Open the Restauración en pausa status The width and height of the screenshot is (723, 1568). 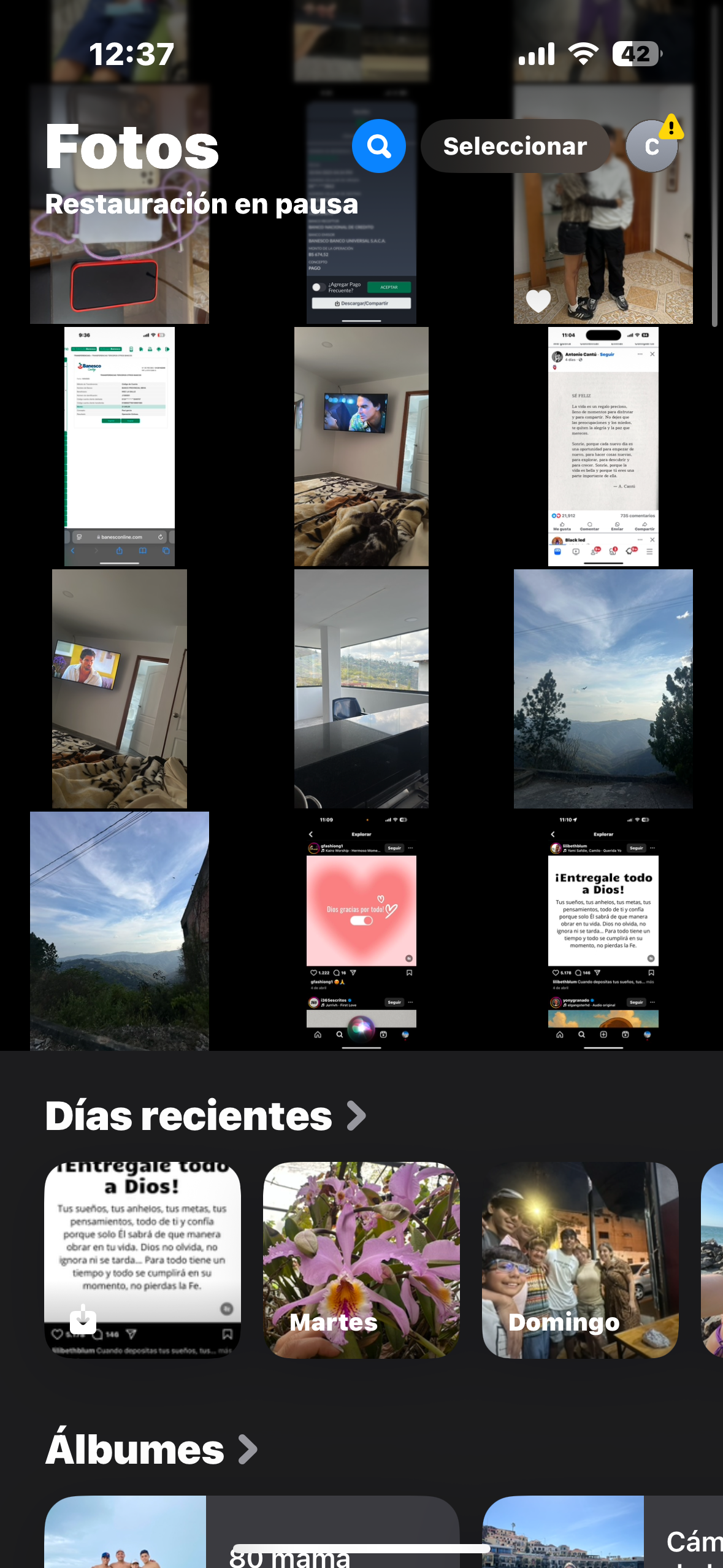[201, 204]
